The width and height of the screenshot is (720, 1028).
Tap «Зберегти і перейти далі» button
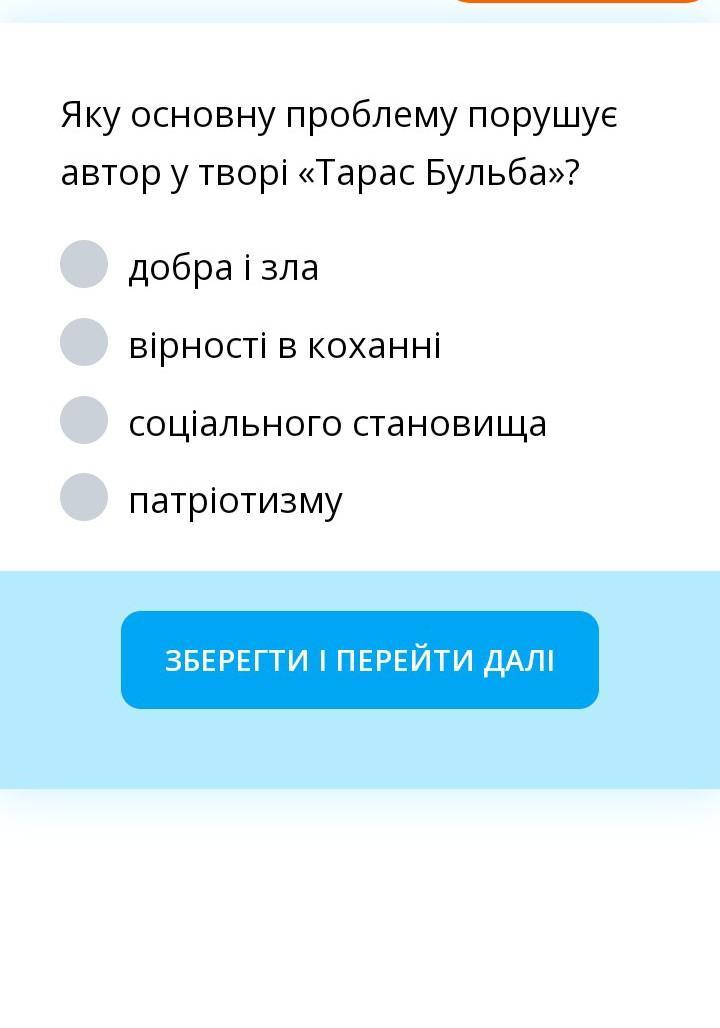[x=359, y=660]
